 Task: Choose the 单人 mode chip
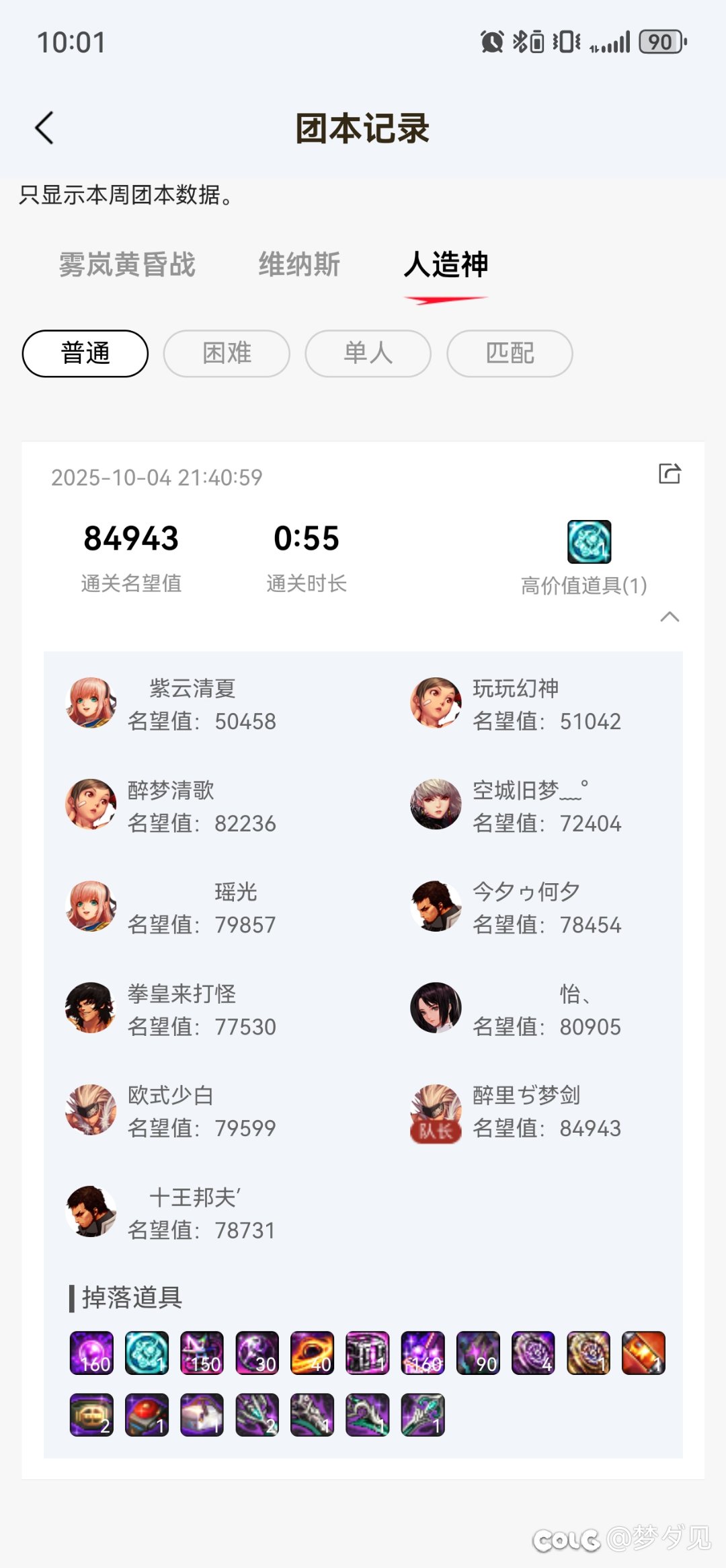click(x=368, y=353)
